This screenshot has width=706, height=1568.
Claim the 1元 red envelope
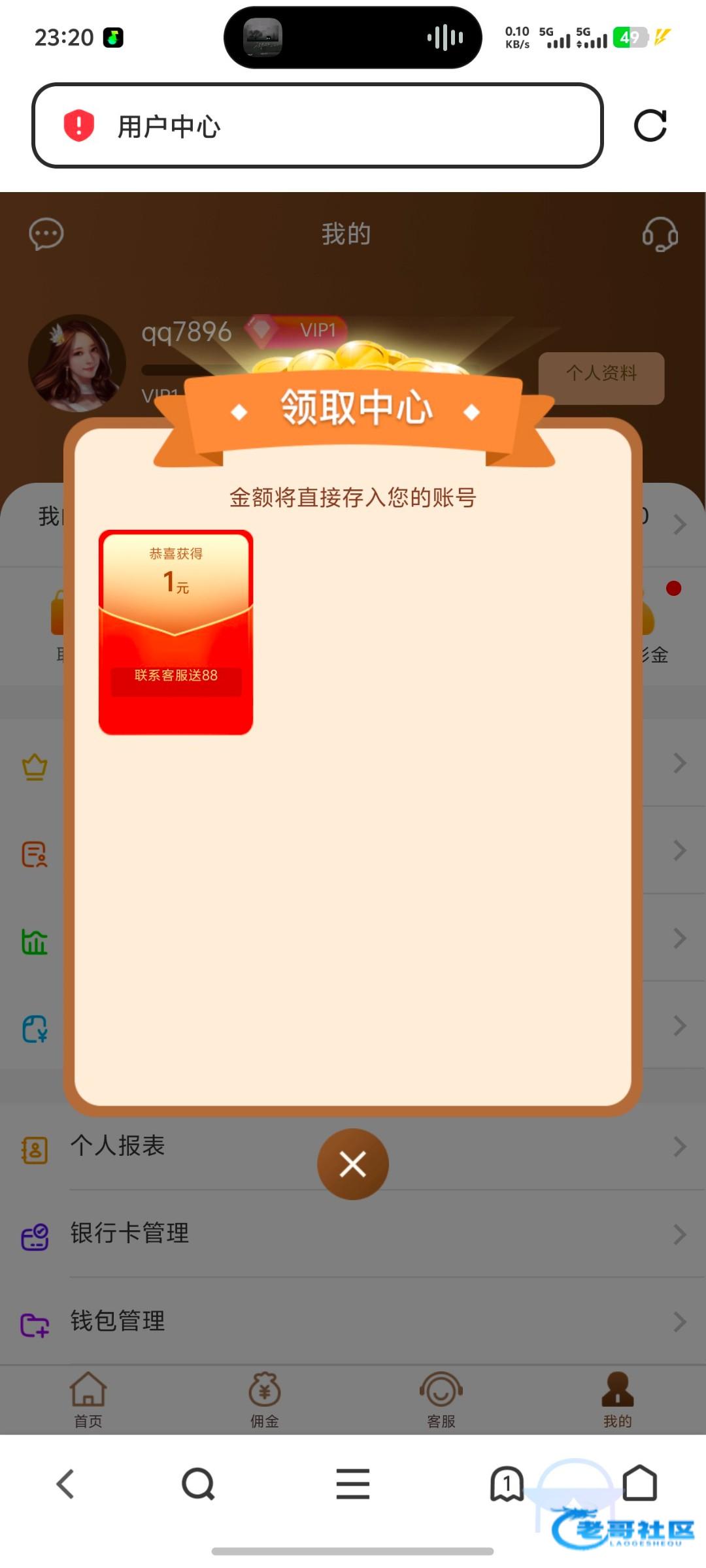(x=175, y=632)
